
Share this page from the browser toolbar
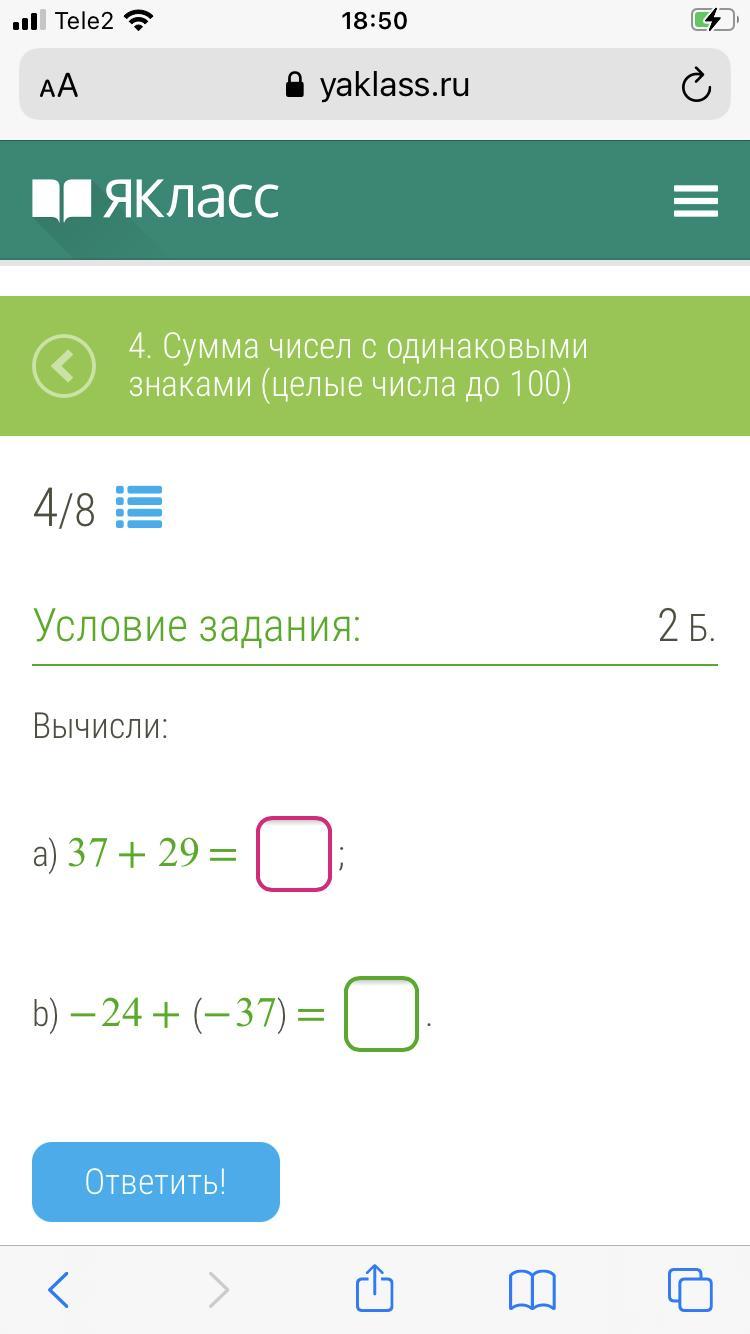click(375, 1288)
